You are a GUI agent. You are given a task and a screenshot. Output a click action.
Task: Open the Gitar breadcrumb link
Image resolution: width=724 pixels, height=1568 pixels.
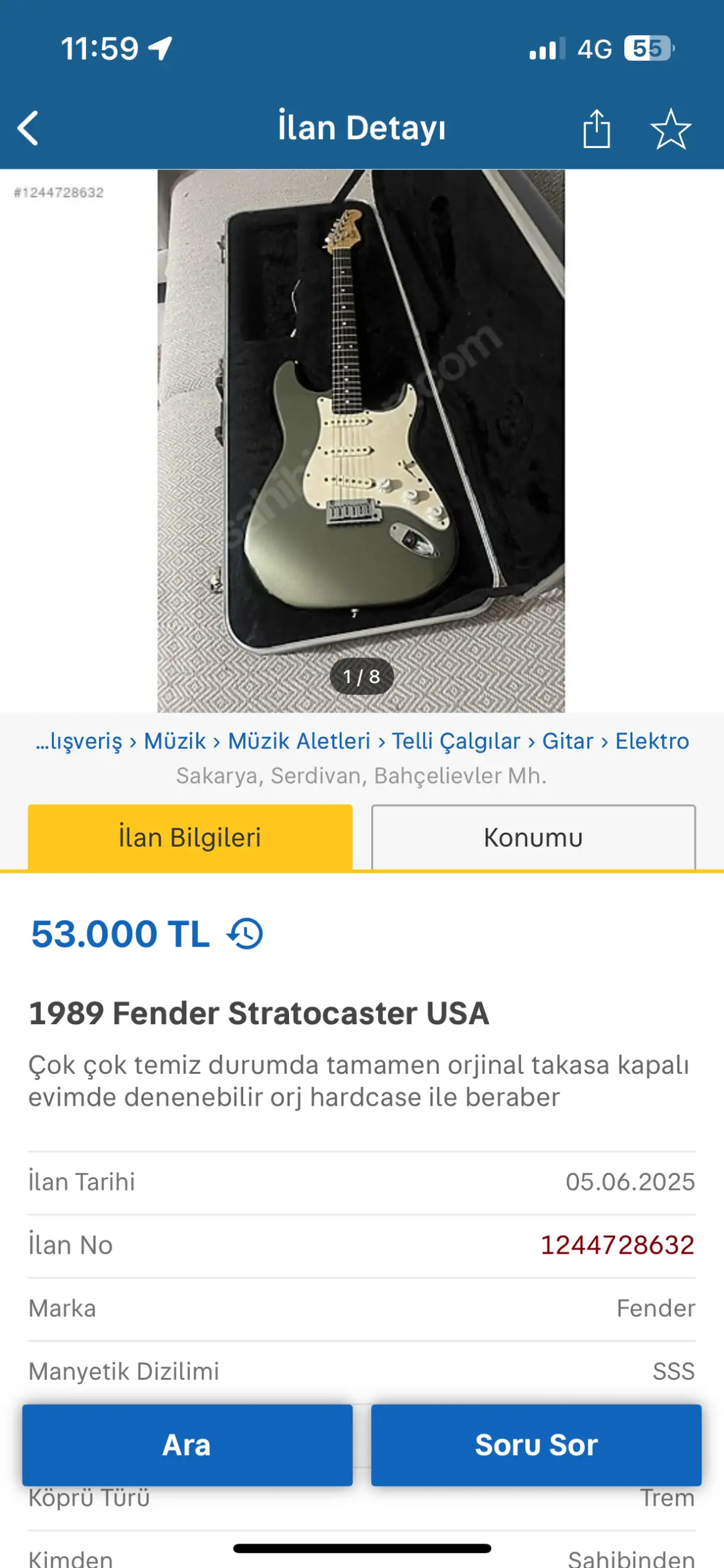coord(567,741)
